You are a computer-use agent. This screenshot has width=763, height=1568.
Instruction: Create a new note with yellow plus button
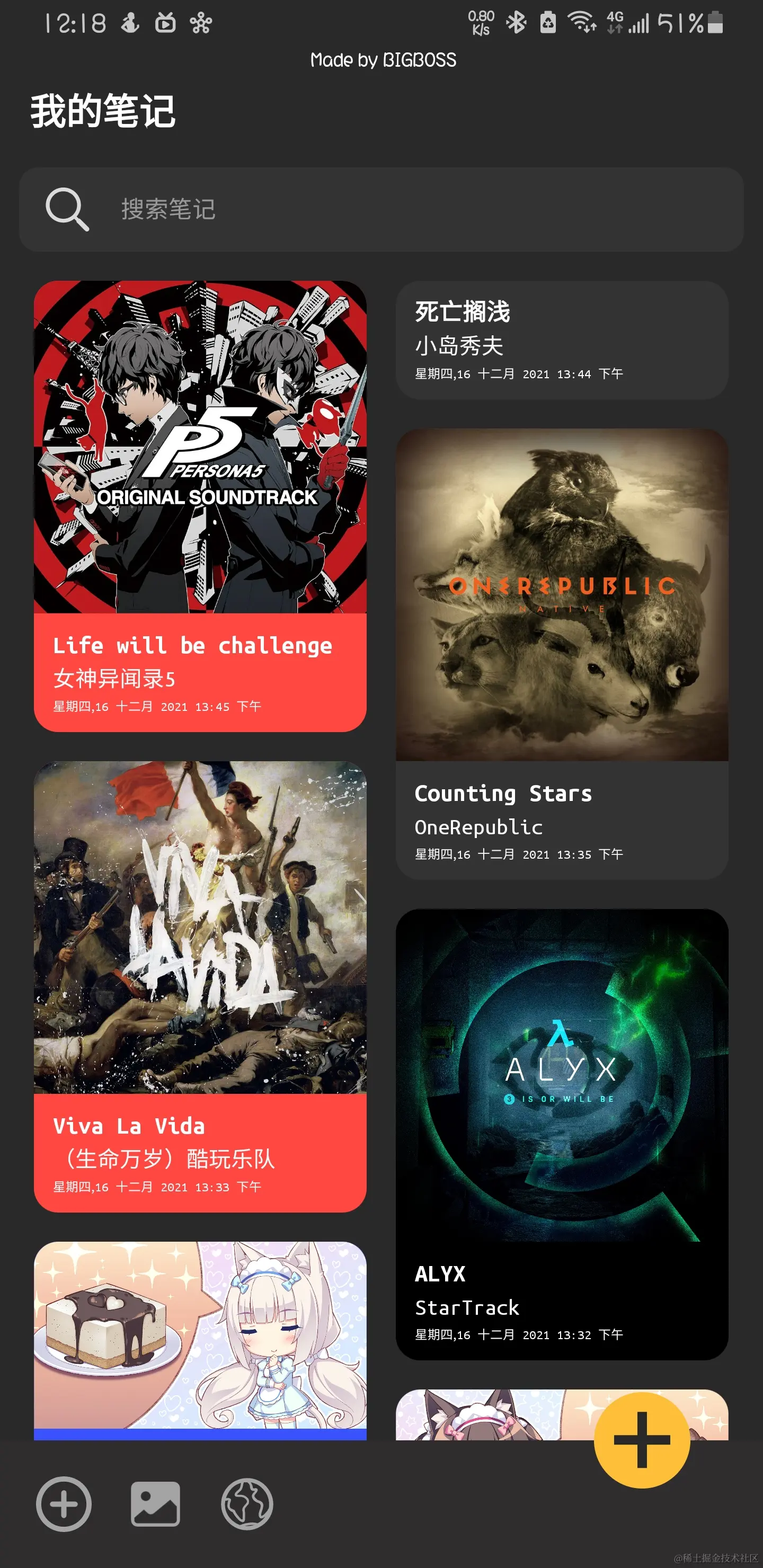[x=641, y=1440]
